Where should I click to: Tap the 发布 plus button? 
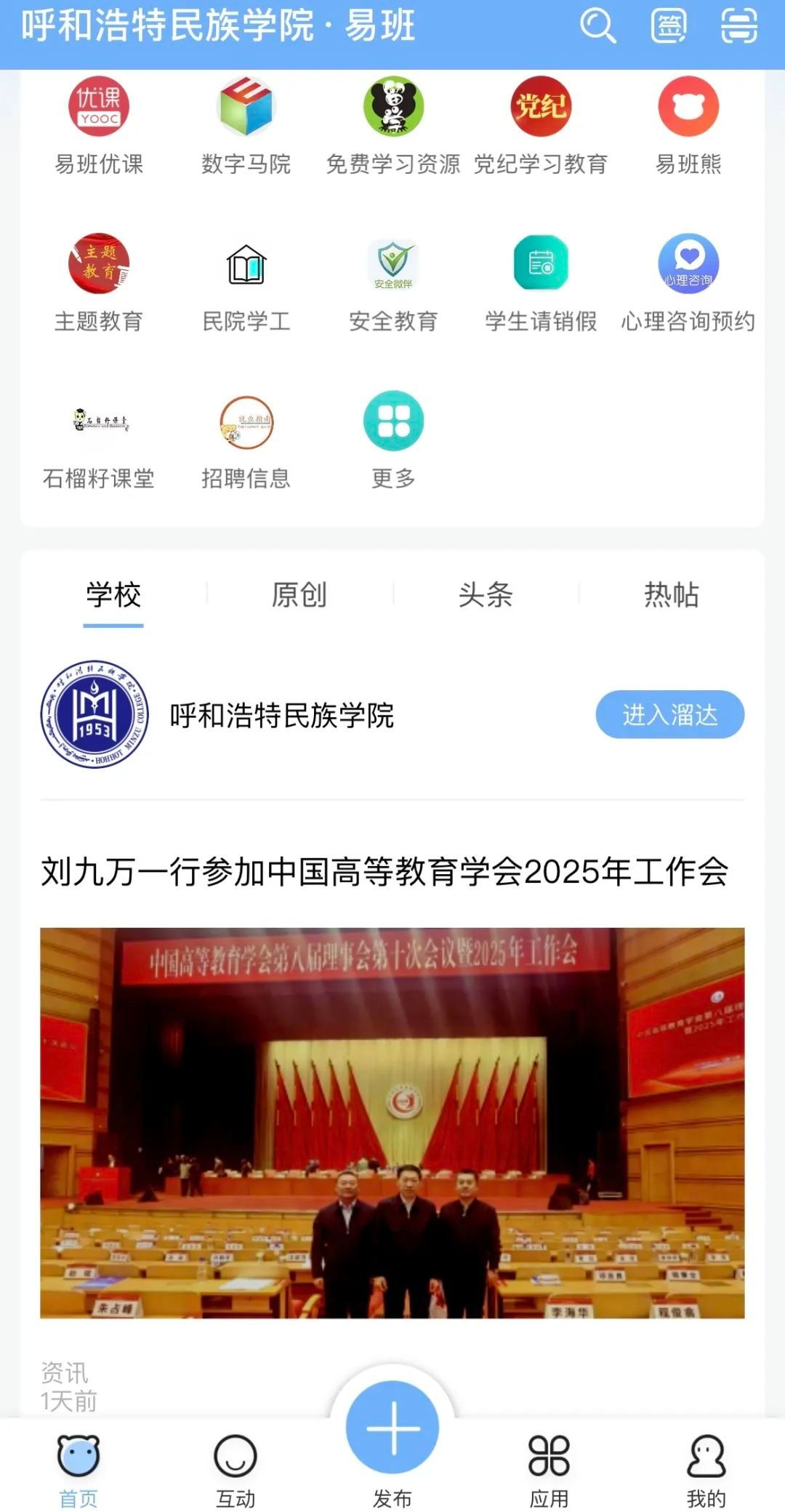pyautogui.click(x=392, y=1428)
